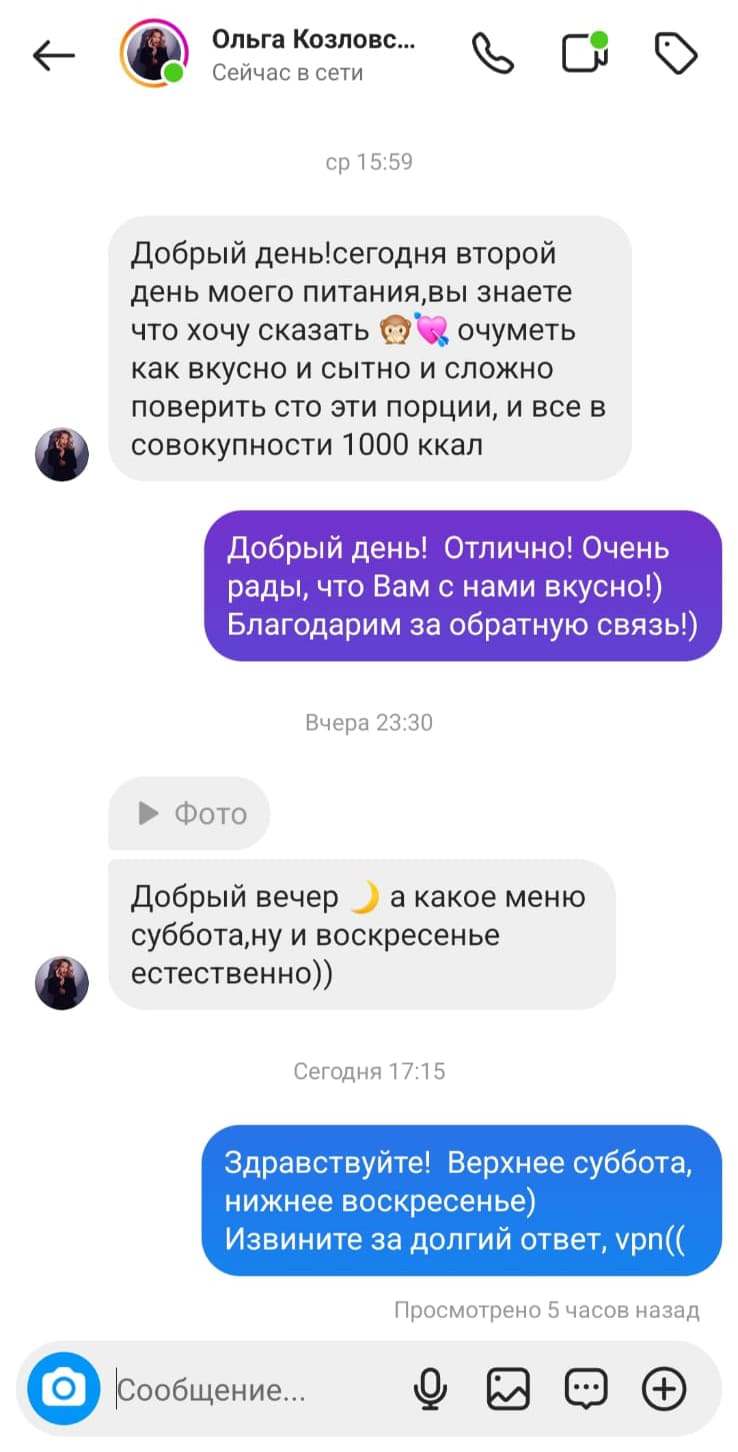Open the camera from the message bar

coord(64,1388)
